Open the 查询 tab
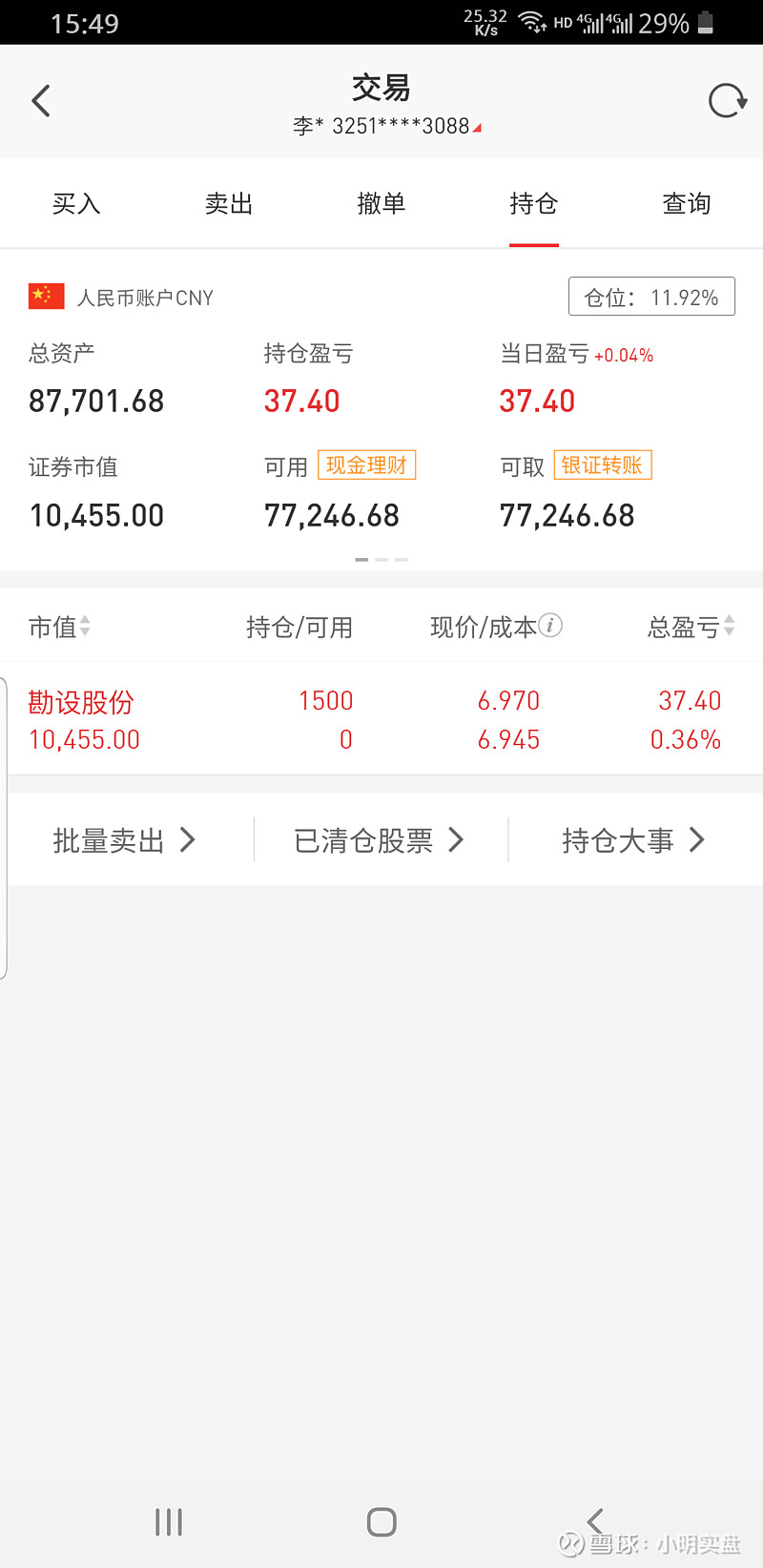Screen dimensions: 763x1568 click(687, 203)
